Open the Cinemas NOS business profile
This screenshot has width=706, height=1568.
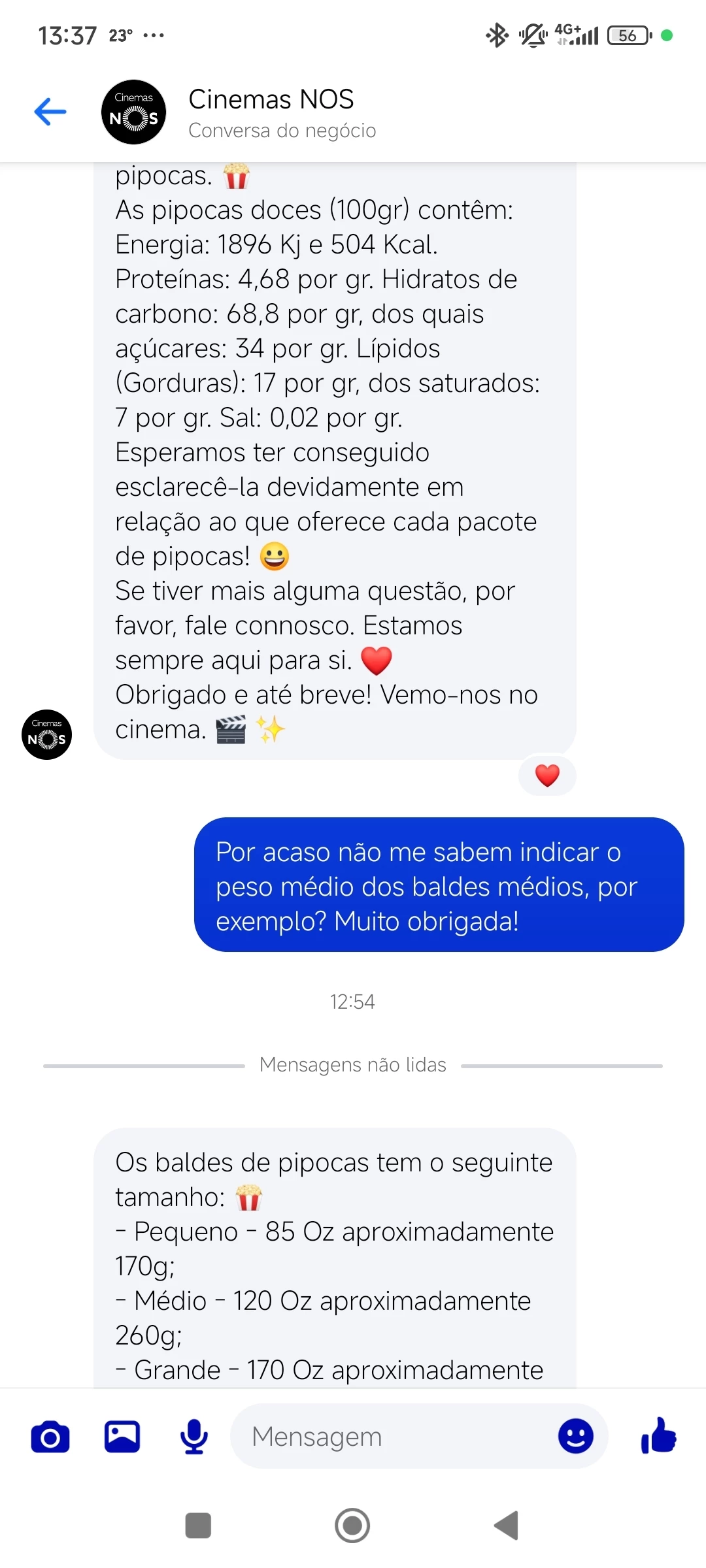[x=271, y=112]
